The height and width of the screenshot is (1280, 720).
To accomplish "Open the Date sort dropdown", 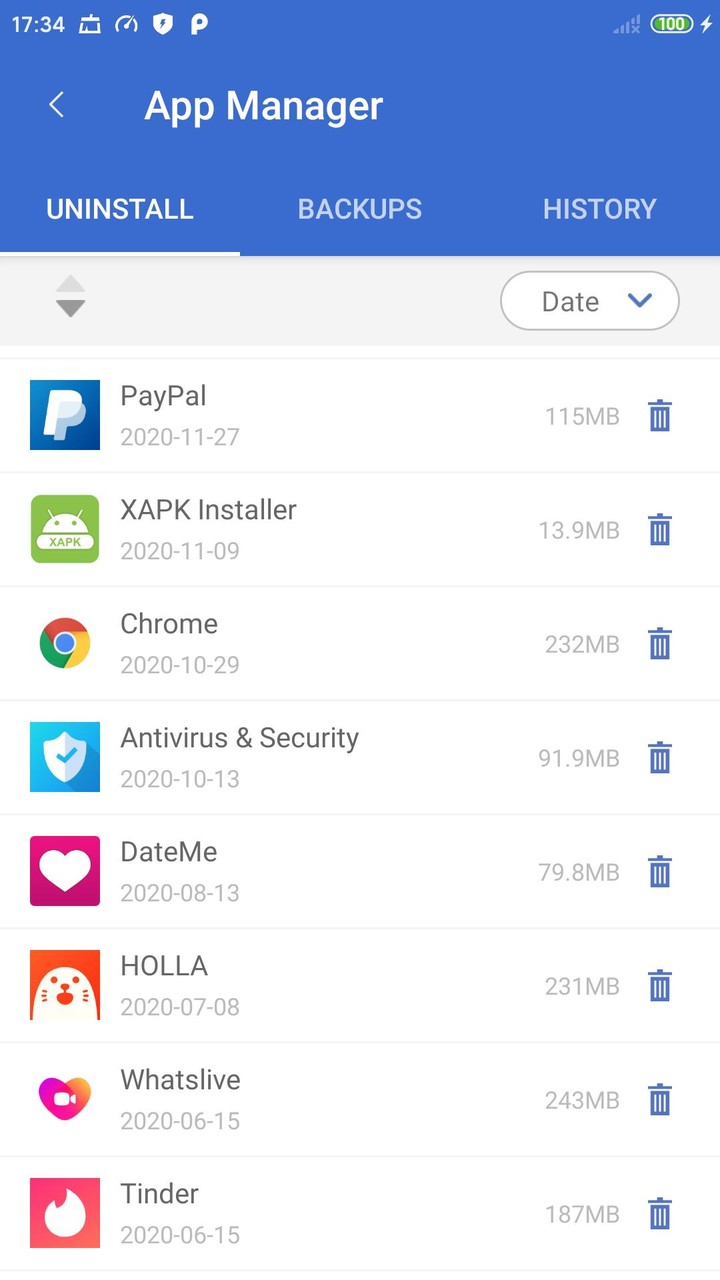I will [589, 301].
